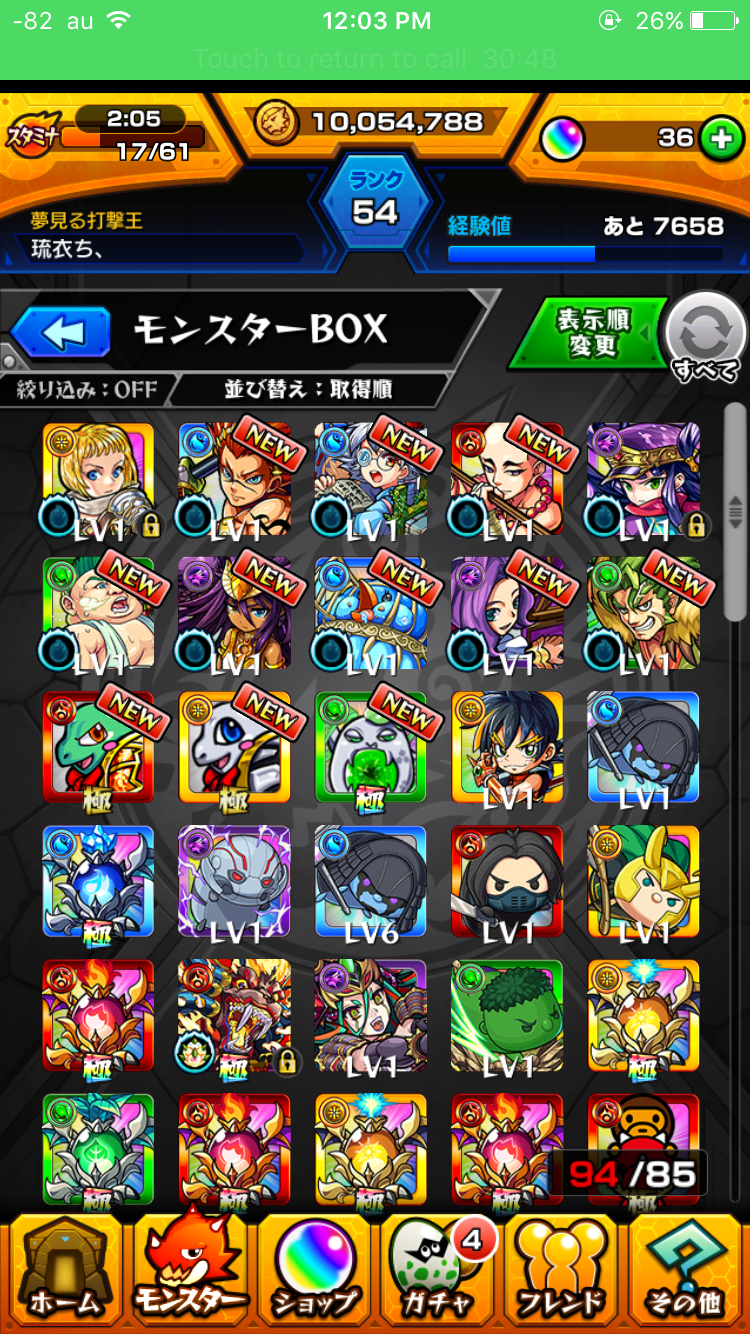Open the 絞り込み filter option

pos(87,389)
